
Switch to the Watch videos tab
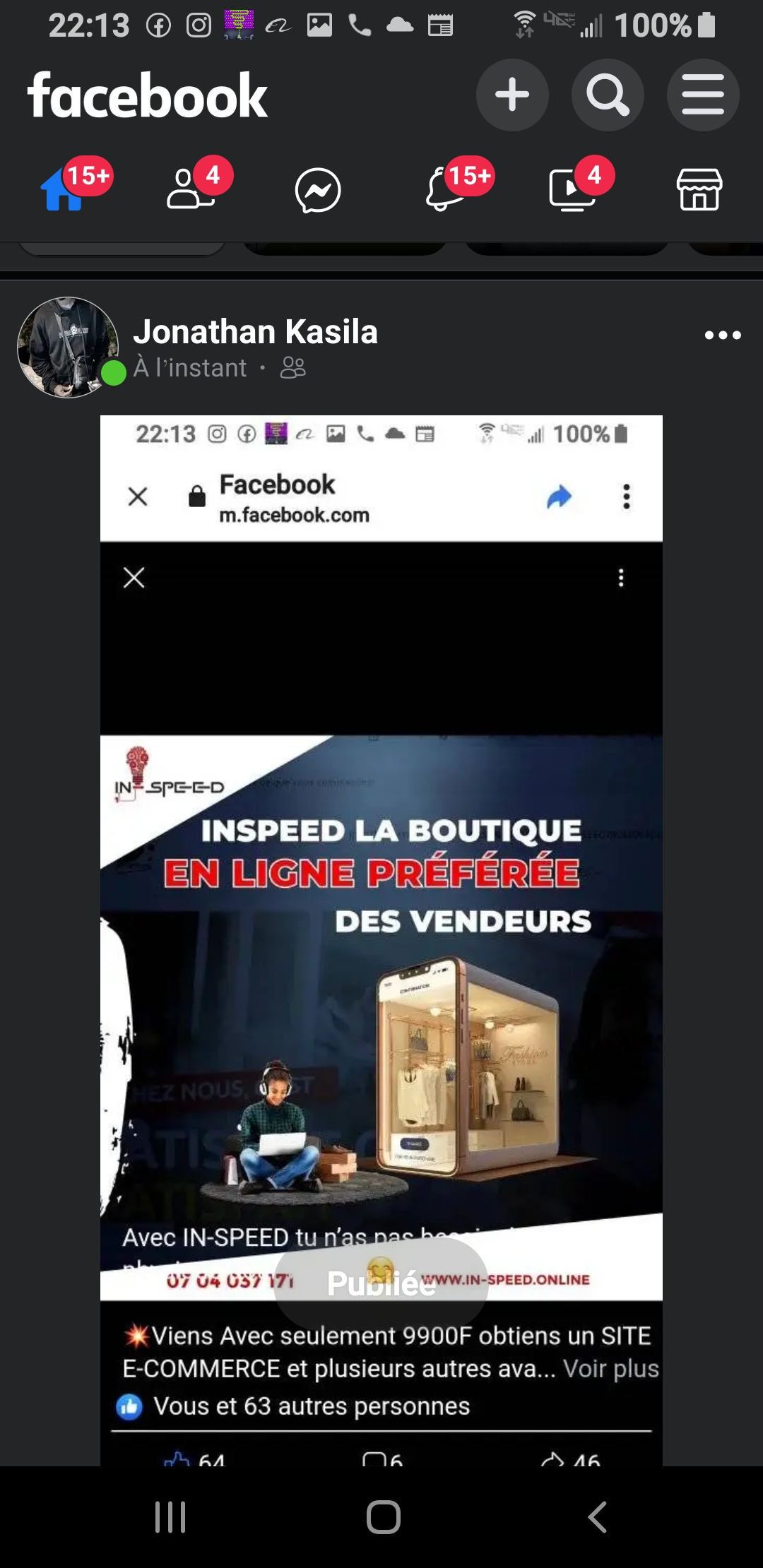pyautogui.click(x=572, y=191)
